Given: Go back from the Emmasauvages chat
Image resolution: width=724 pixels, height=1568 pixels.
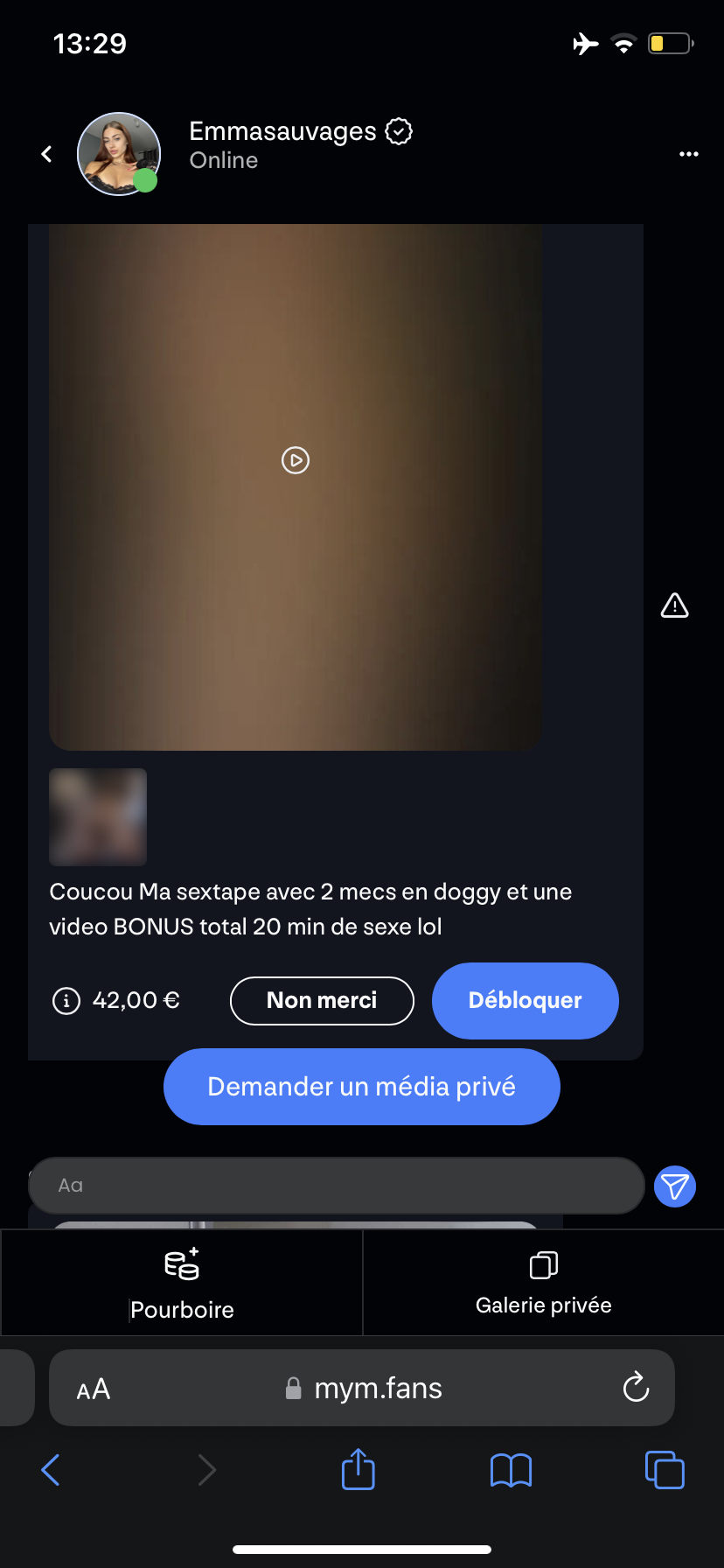Looking at the screenshot, I should click(x=47, y=155).
